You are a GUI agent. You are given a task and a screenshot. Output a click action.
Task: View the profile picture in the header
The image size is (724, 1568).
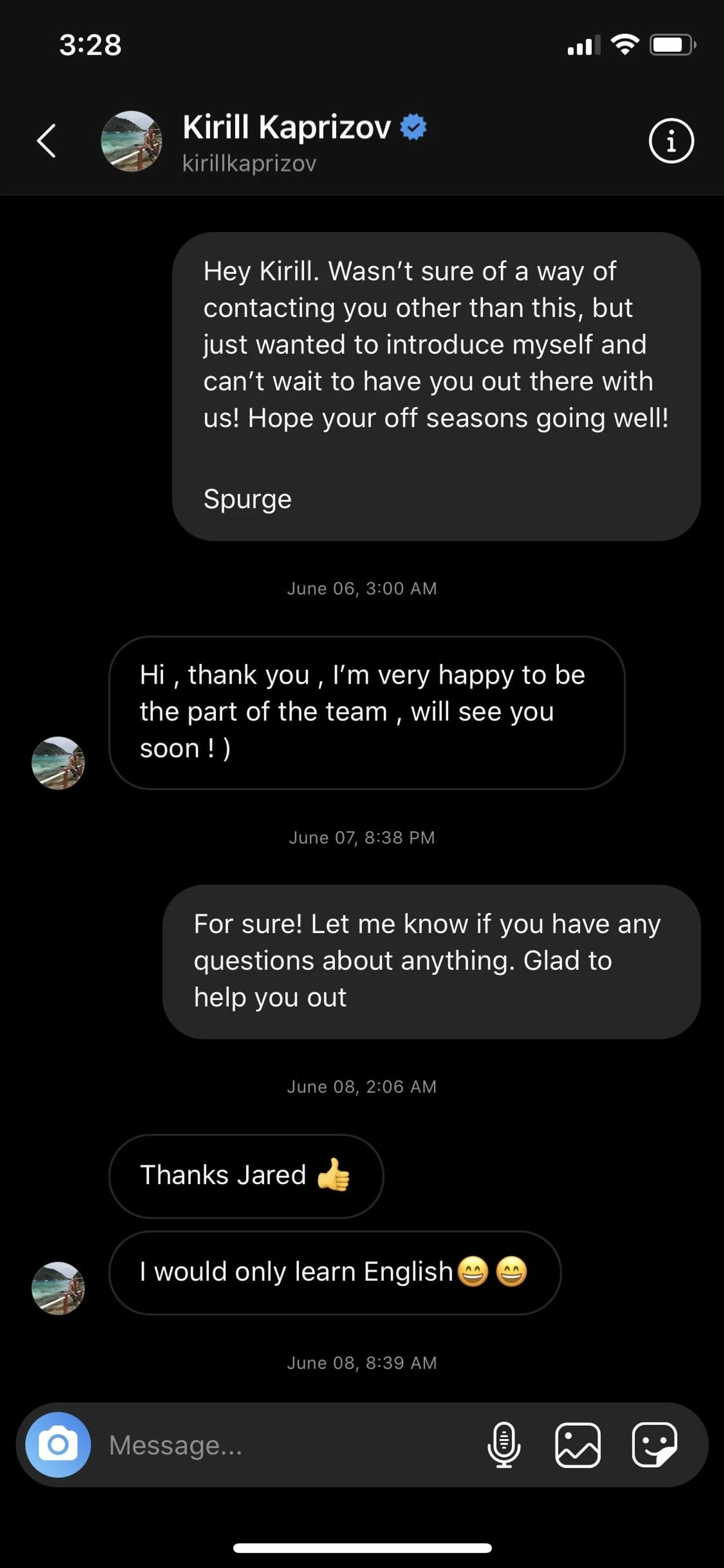point(131,141)
